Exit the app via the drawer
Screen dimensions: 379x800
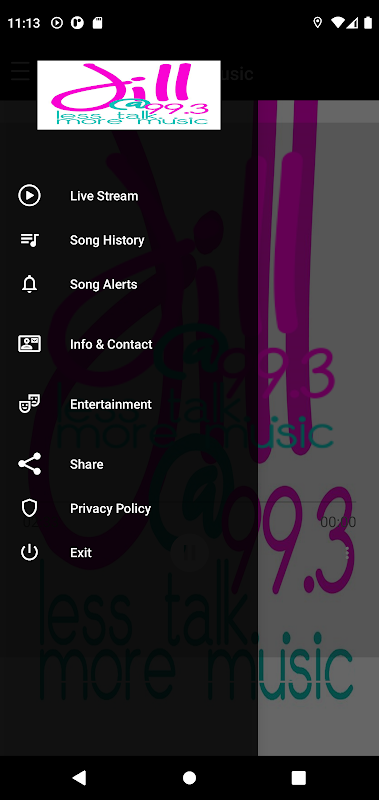[x=129, y=553]
